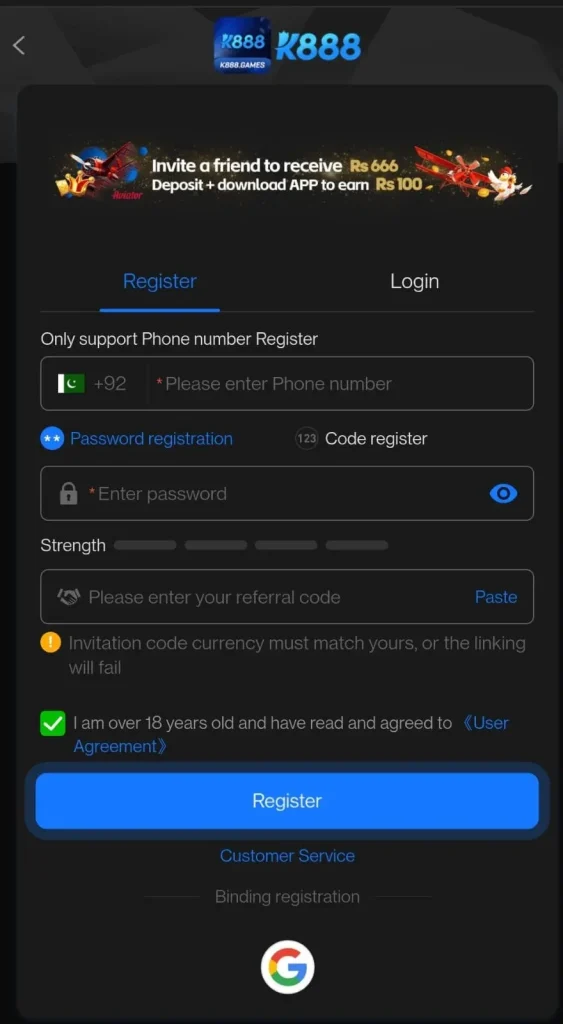Uncheck the over 18 agreement checkbox
The image size is (563, 1024).
coord(53,724)
